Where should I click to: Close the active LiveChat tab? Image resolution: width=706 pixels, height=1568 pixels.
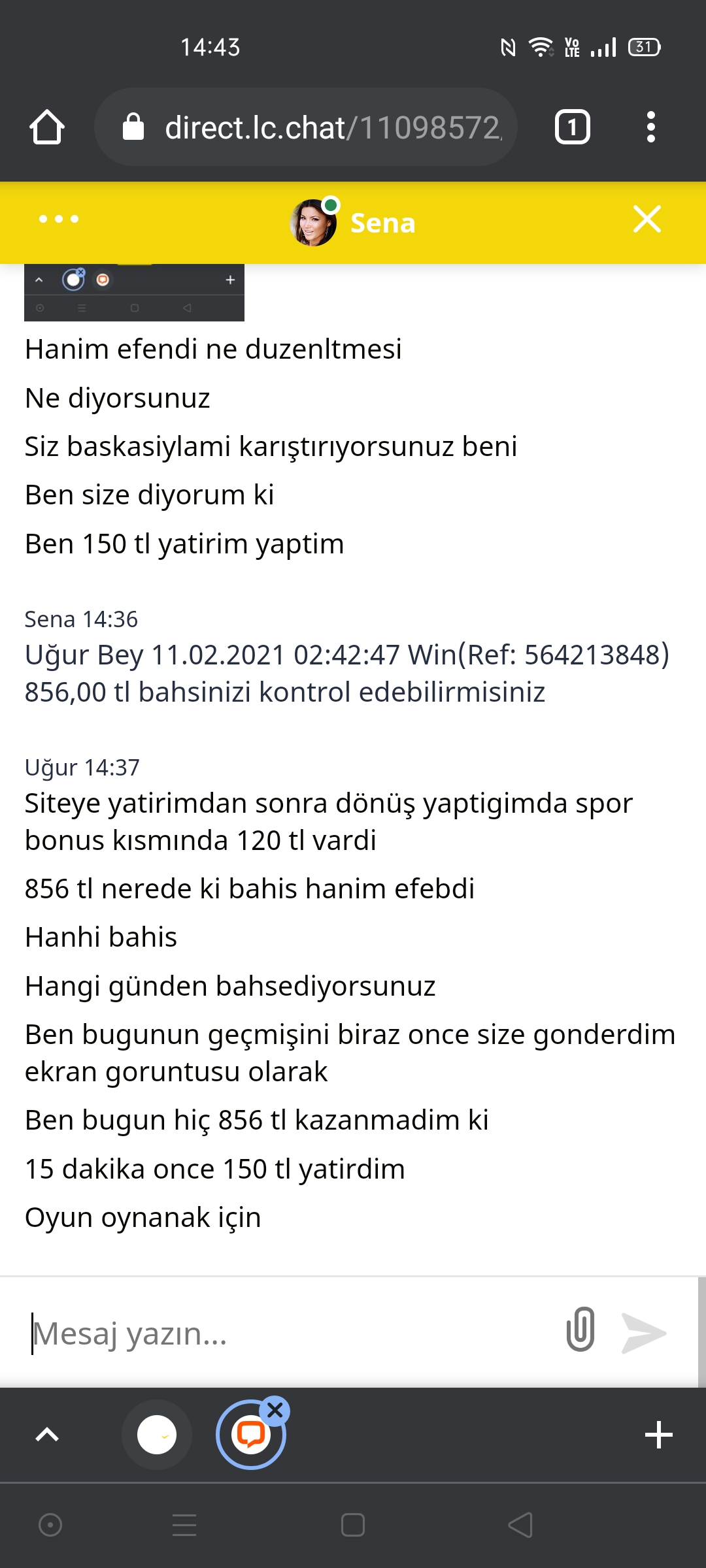275,1411
